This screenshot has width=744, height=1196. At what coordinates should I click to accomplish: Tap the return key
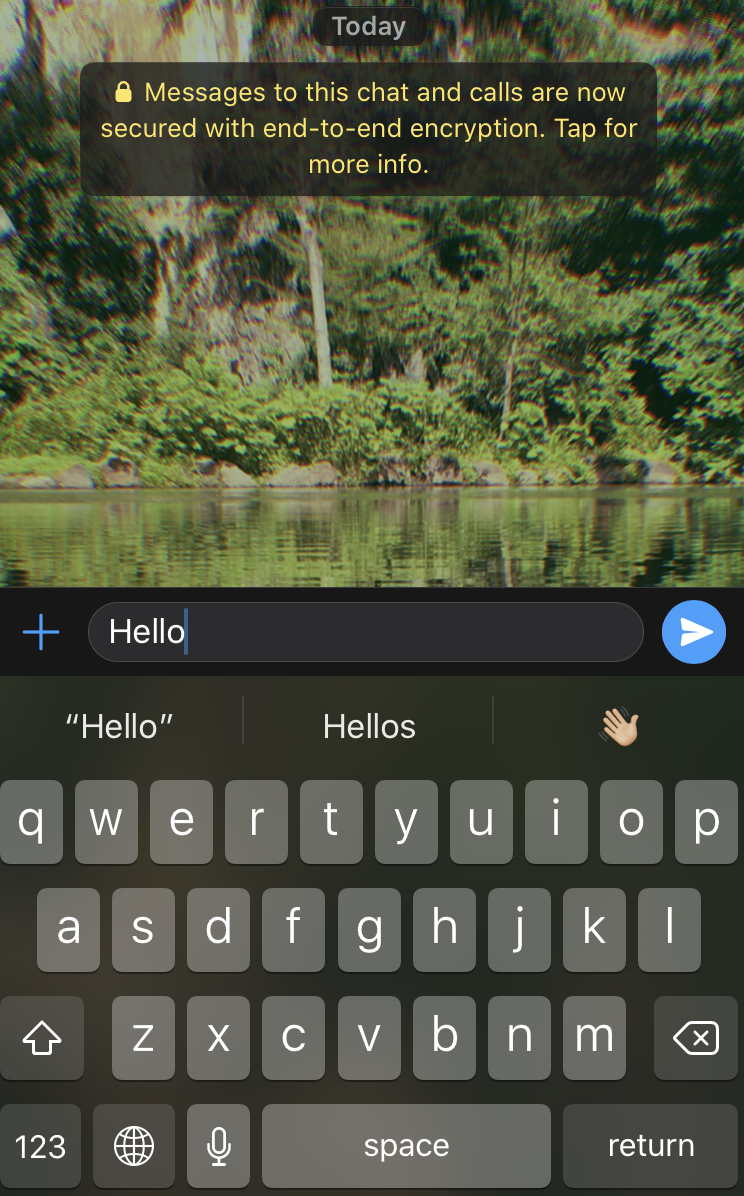pyautogui.click(x=651, y=1146)
